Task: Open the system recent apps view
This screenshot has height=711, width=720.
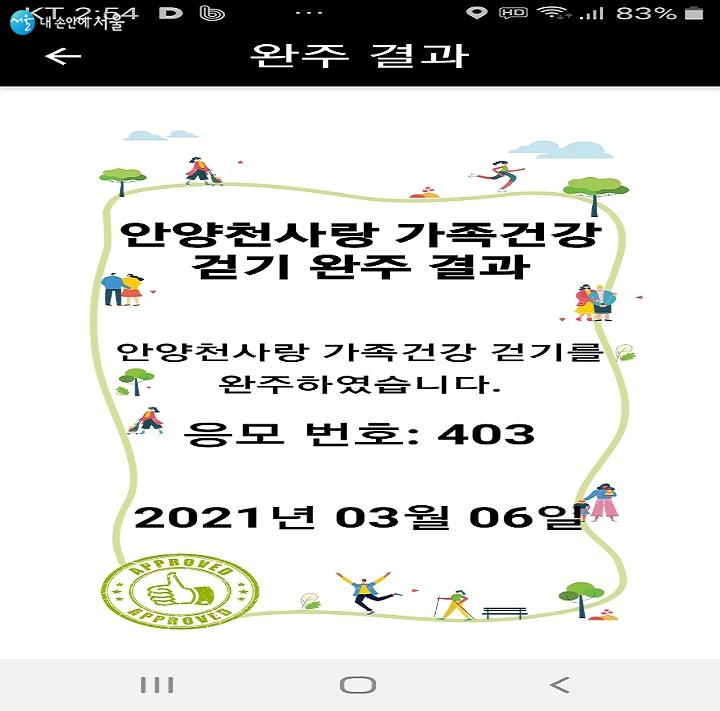Action: 157,685
